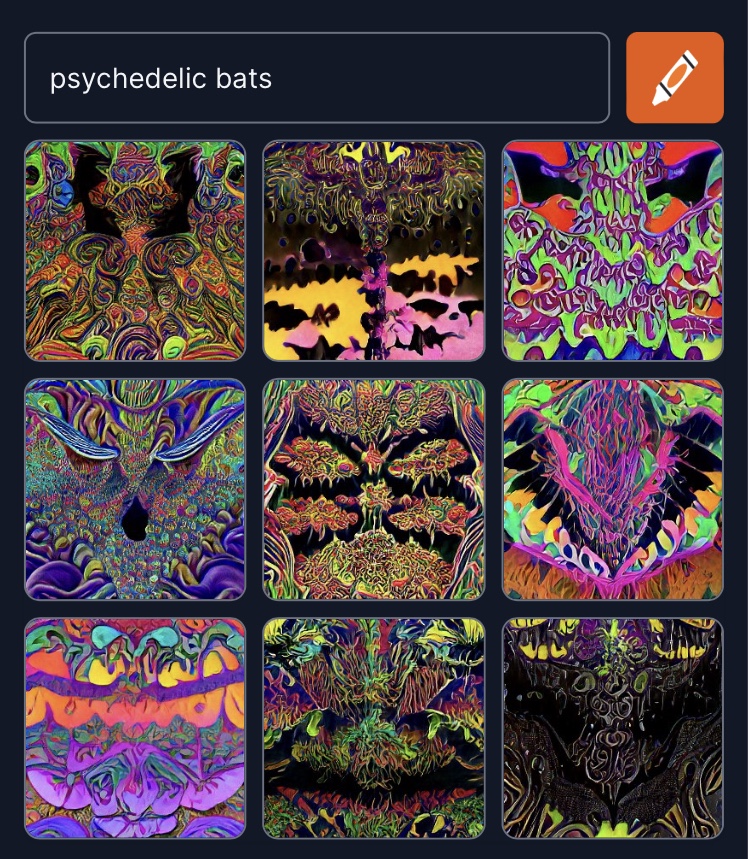Tap the orange pencil generate button
Image resolution: width=750 pixels, height=859 pixels.
(x=674, y=78)
